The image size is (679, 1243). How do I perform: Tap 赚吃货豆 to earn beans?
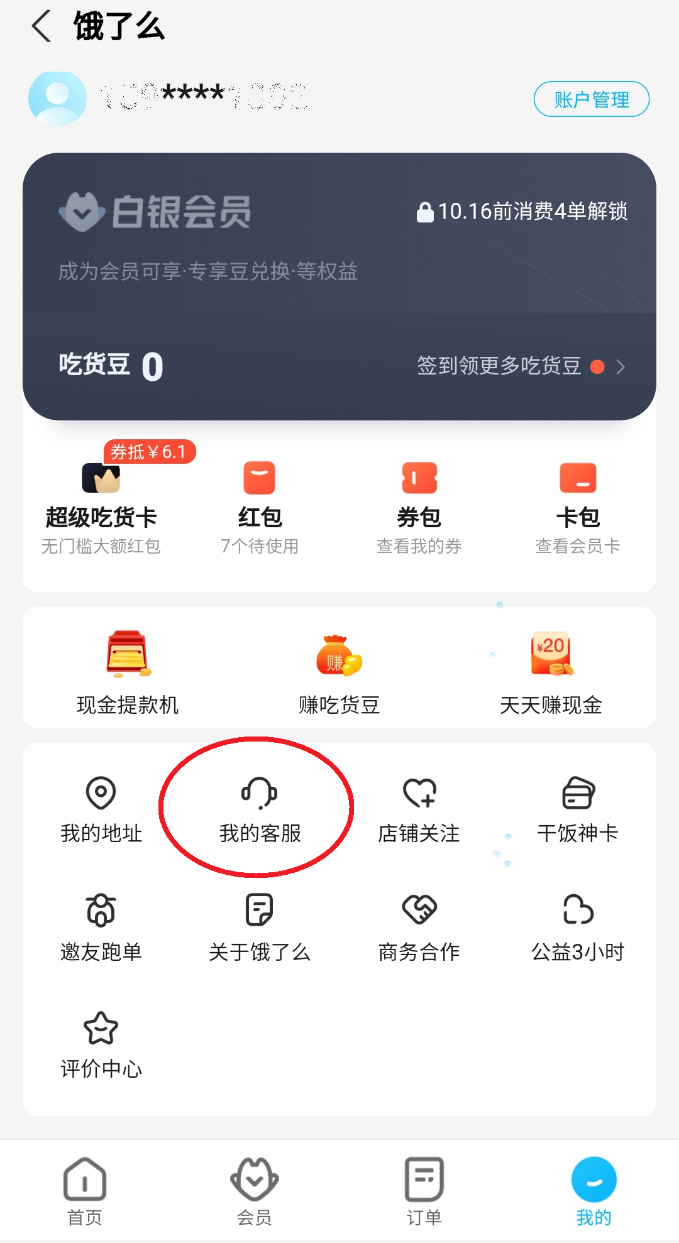pos(339,673)
